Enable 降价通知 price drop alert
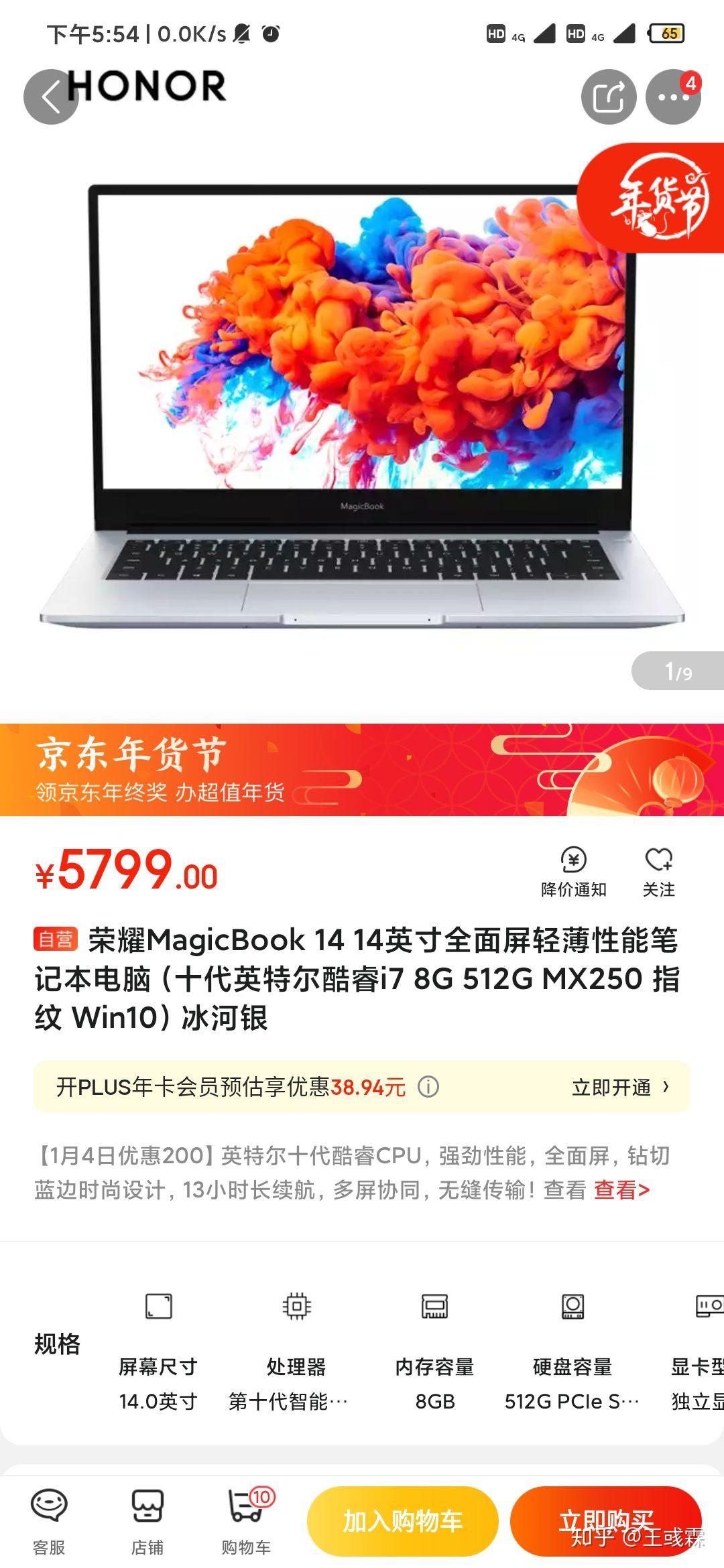This screenshot has height=1568, width=724. coord(573,871)
